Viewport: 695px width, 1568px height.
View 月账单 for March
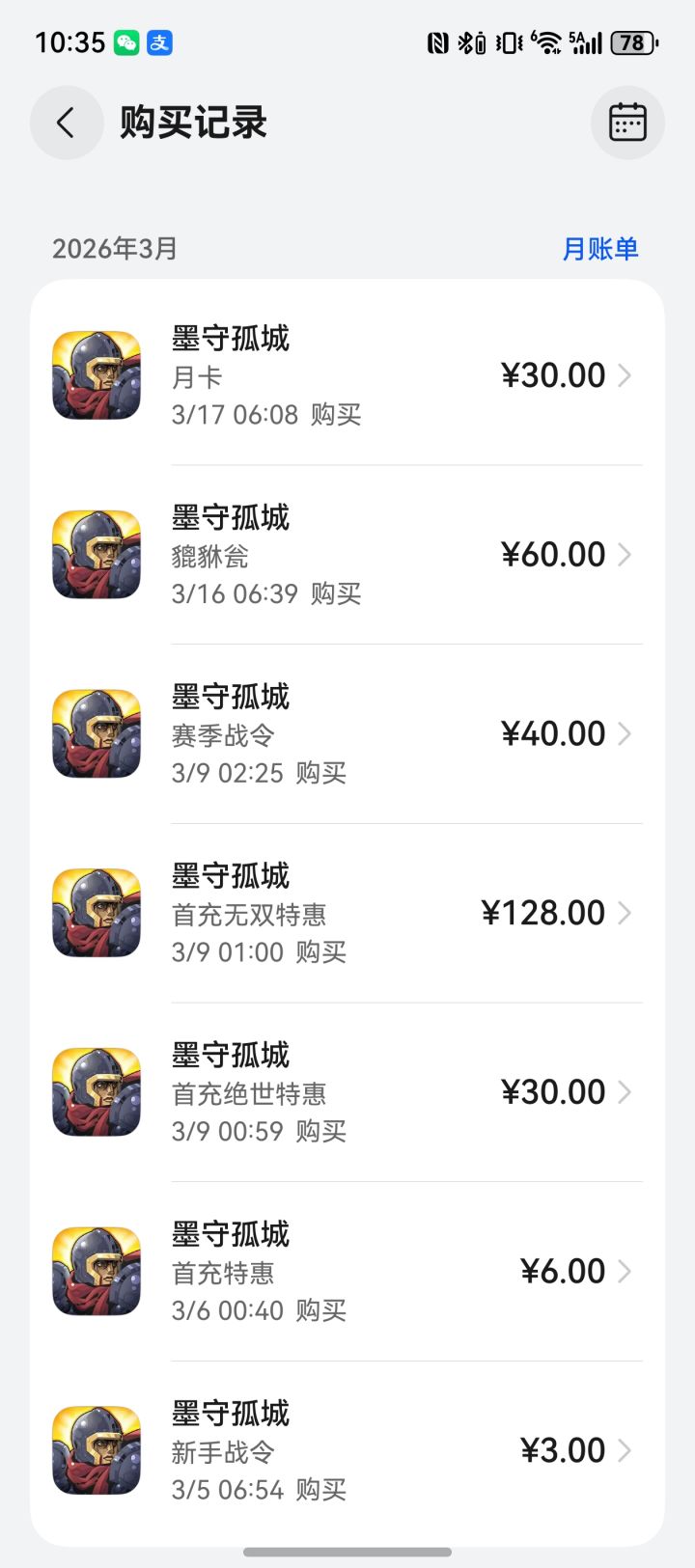click(599, 249)
